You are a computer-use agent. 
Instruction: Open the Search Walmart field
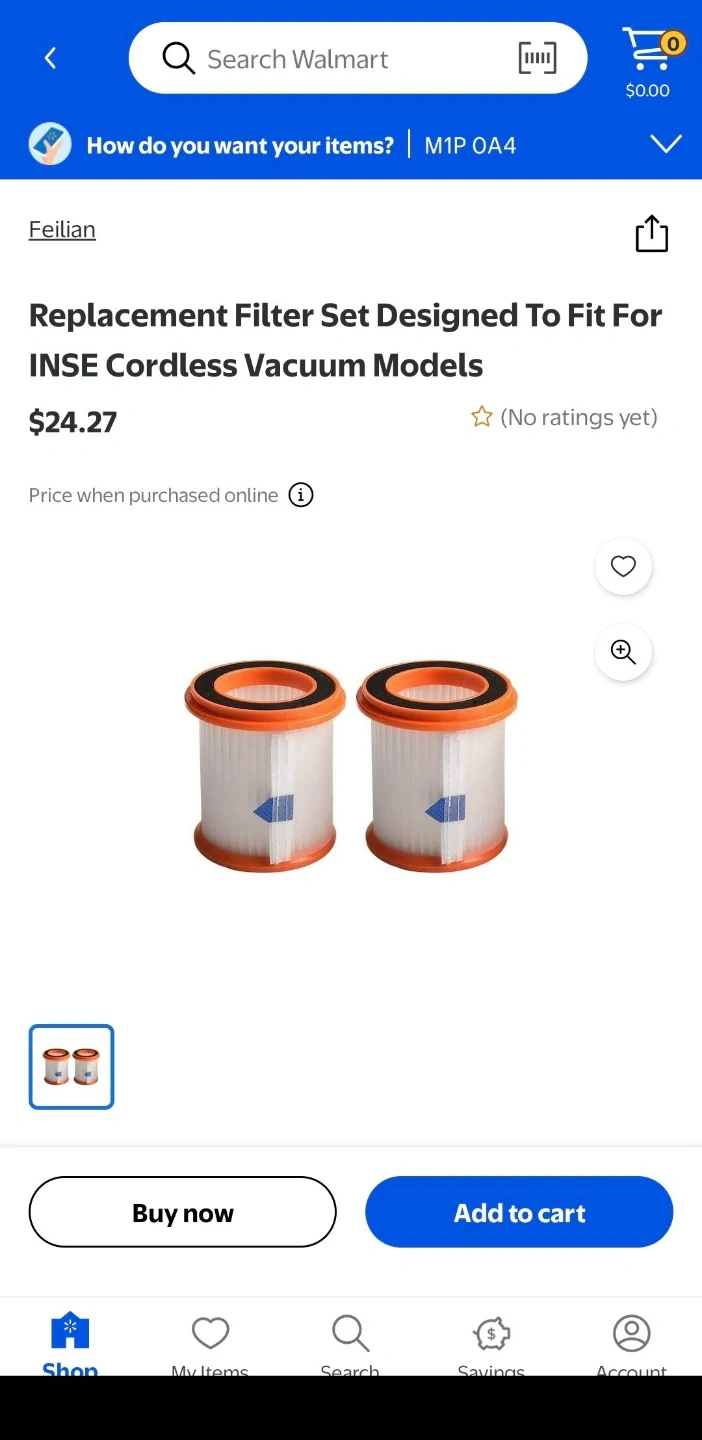point(330,59)
